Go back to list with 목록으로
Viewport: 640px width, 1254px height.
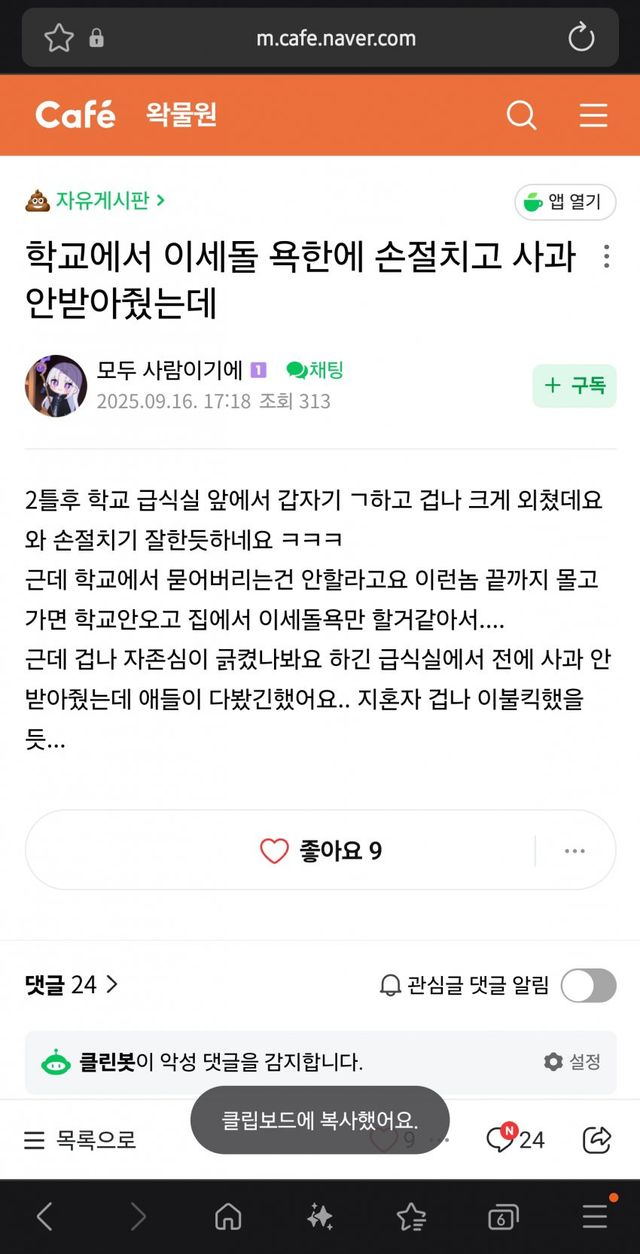pos(80,1140)
